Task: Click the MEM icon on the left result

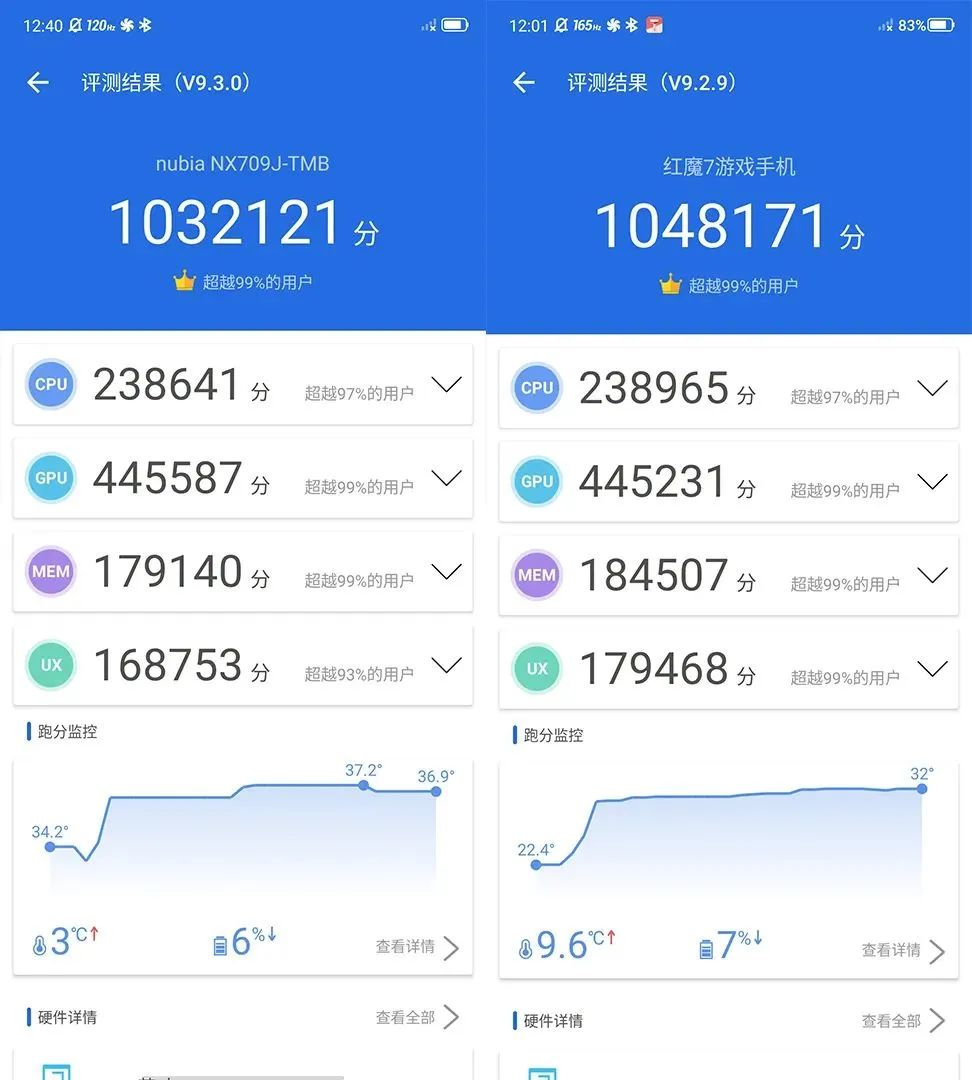Action: (51, 572)
